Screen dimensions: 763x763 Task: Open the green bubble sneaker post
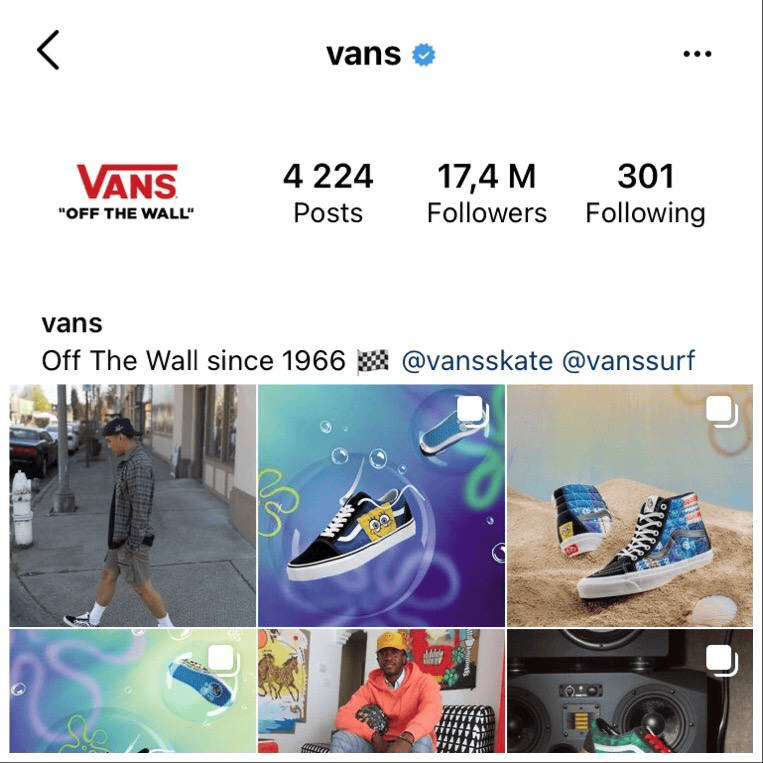click(131, 691)
